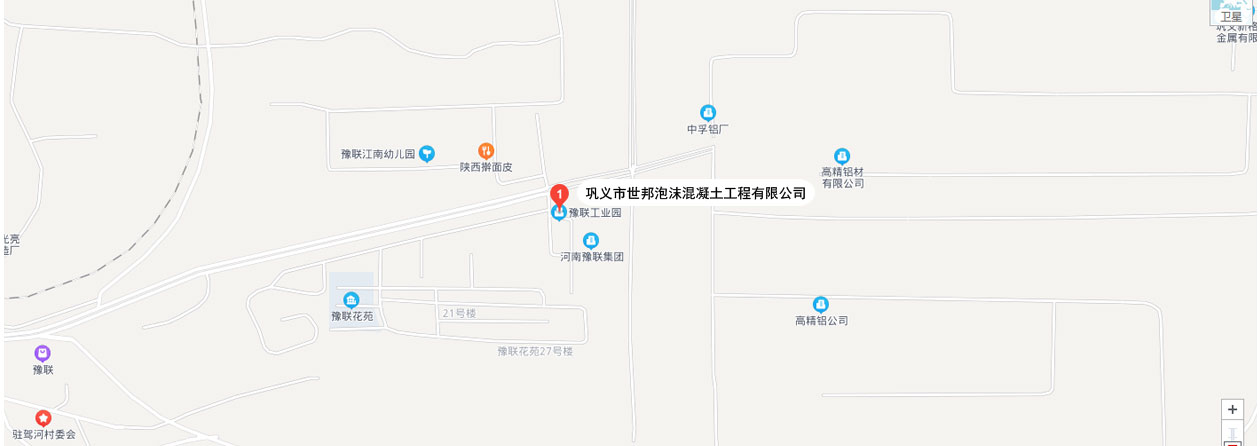Viewport: 1260px width, 446px height.
Task: Open the 中孚铝厂 map point
Action: coord(708,113)
